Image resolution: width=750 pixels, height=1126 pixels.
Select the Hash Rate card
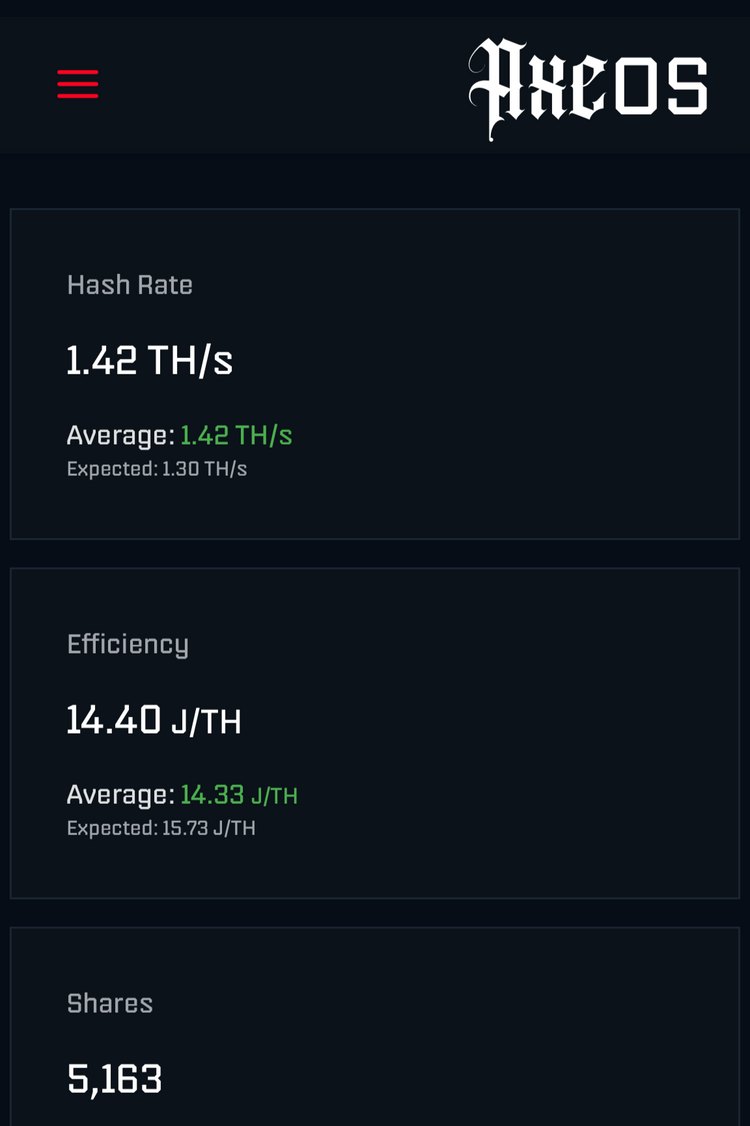[375, 370]
